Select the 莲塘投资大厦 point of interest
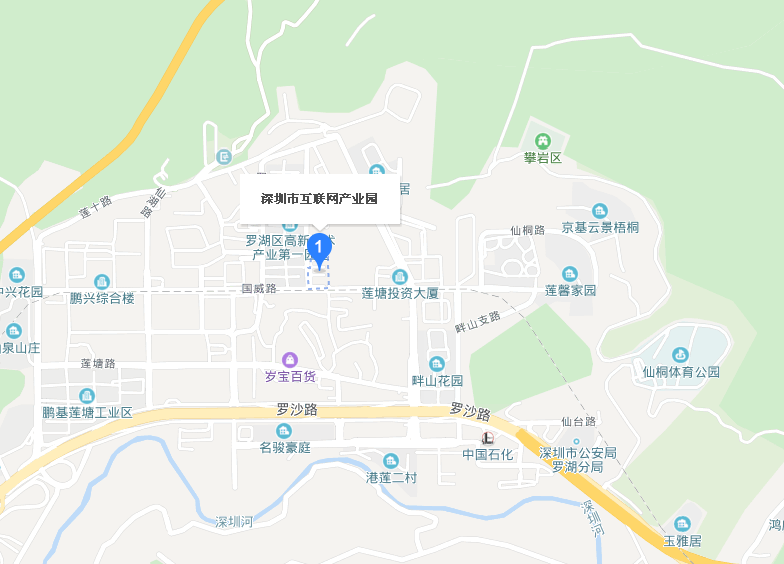This screenshot has height=564, width=784. pos(399,276)
